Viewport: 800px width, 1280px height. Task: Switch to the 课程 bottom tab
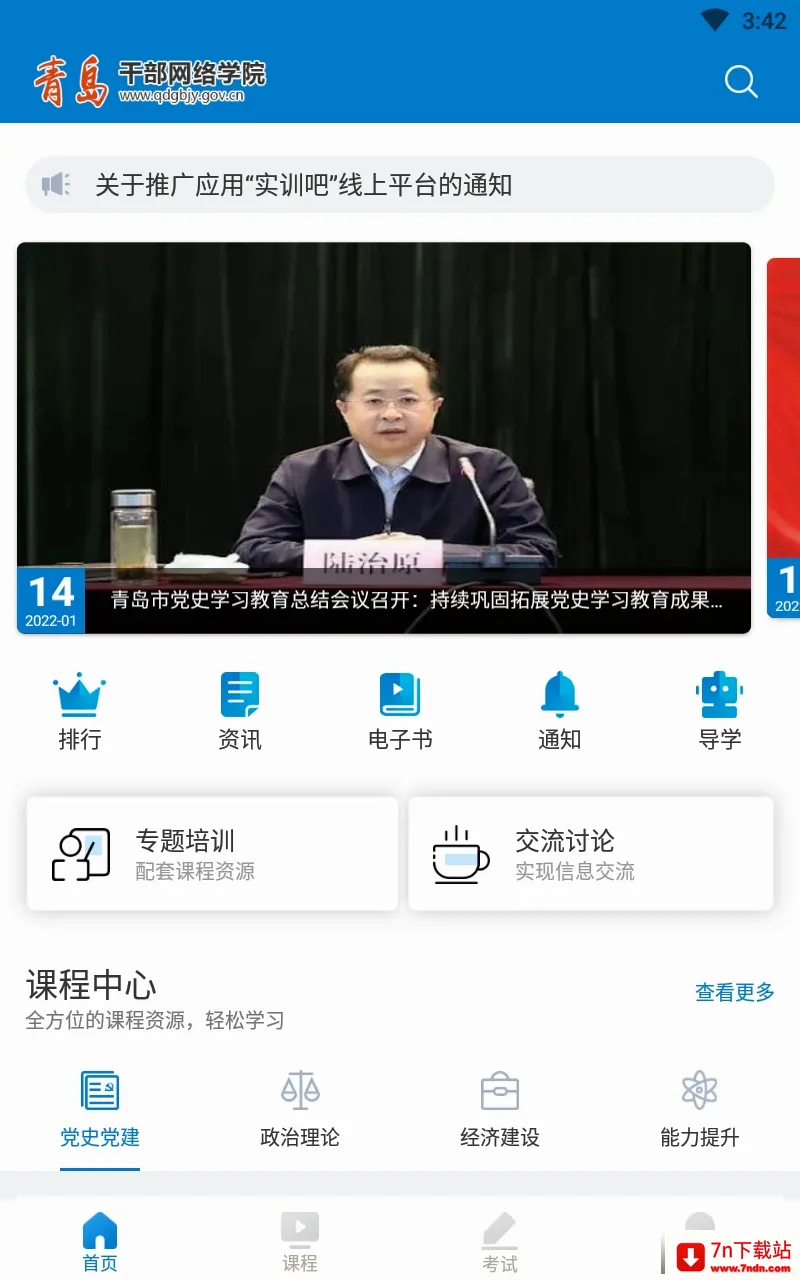[300, 1242]
